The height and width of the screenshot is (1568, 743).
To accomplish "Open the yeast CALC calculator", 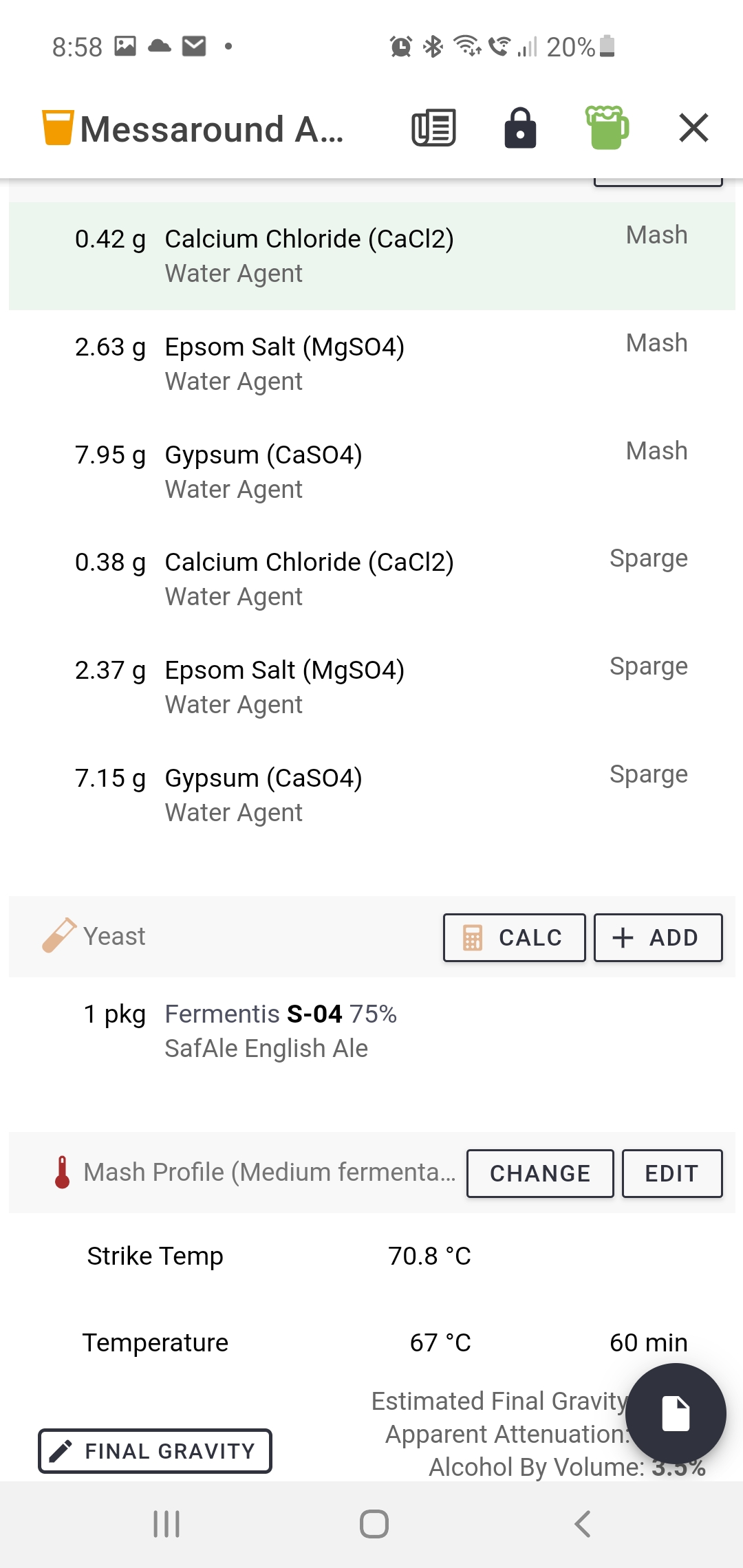I will (x=515, y=937).
